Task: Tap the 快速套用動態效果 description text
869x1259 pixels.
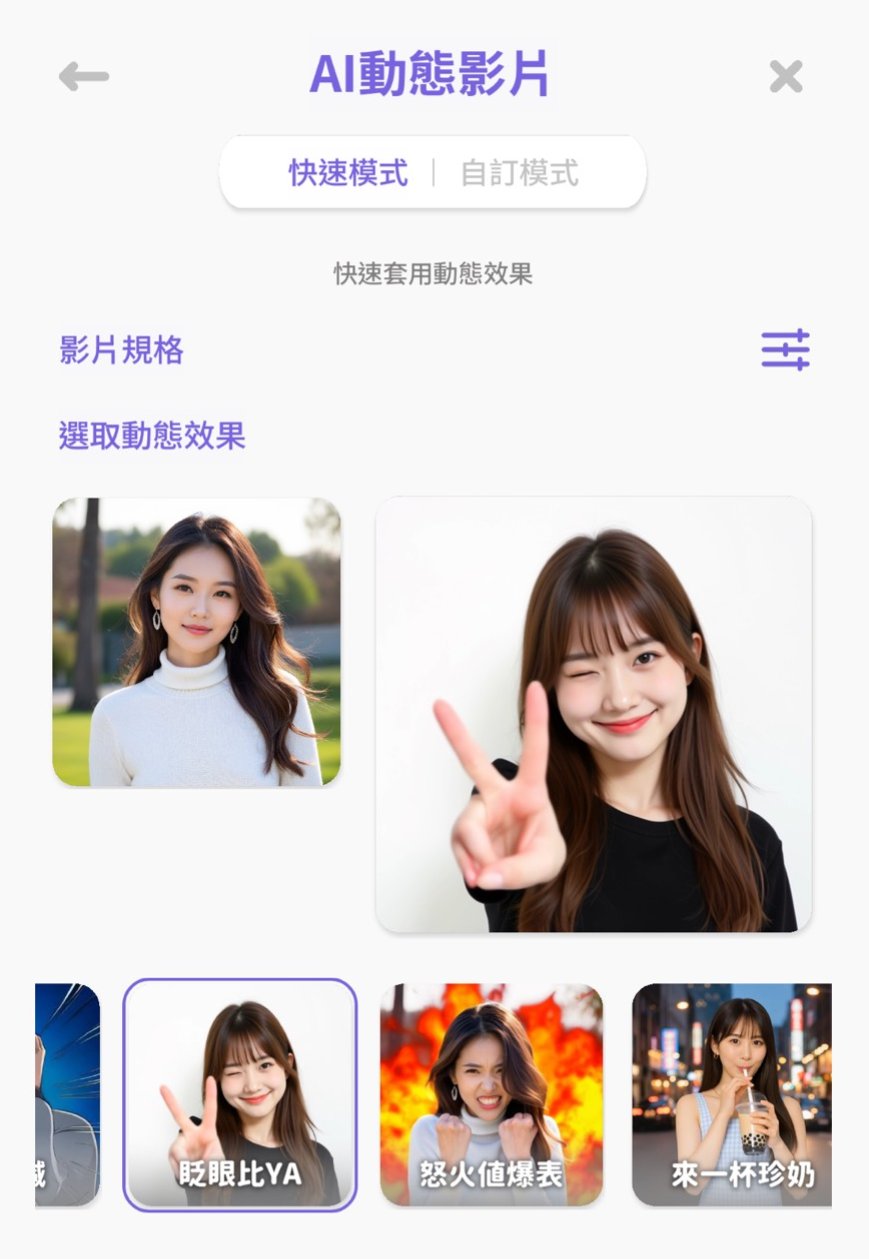Action: point(434,271)
